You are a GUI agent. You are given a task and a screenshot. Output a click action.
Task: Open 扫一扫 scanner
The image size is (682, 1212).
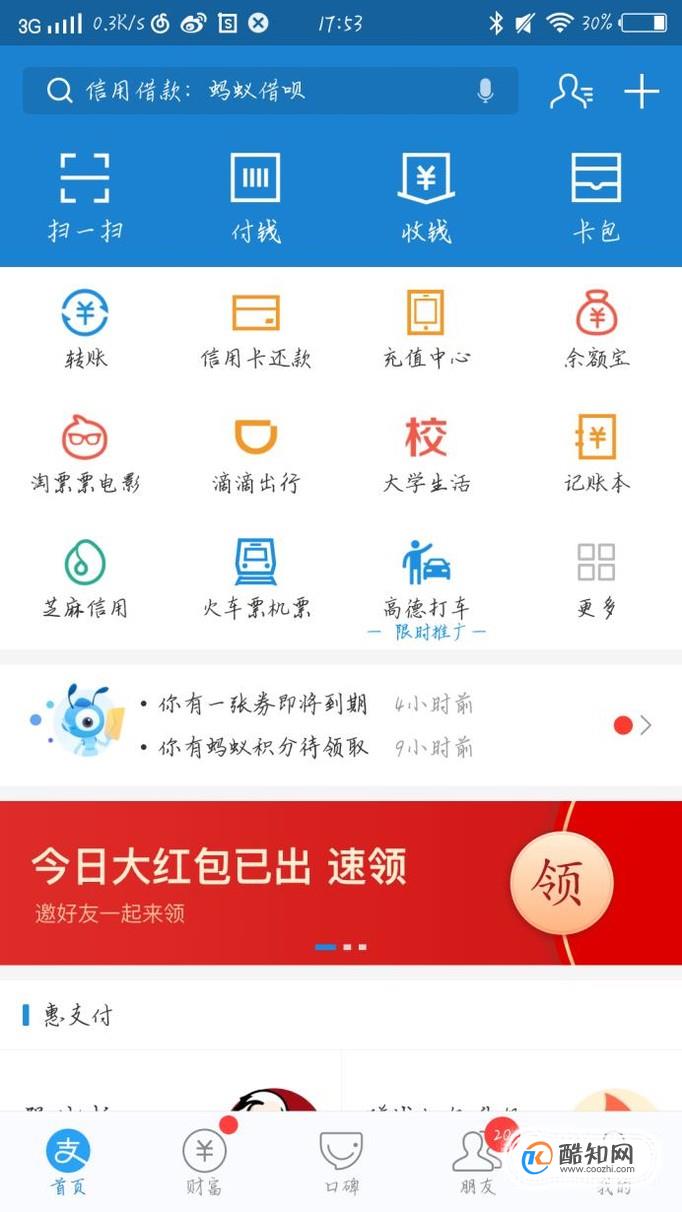tap(85, 198)
